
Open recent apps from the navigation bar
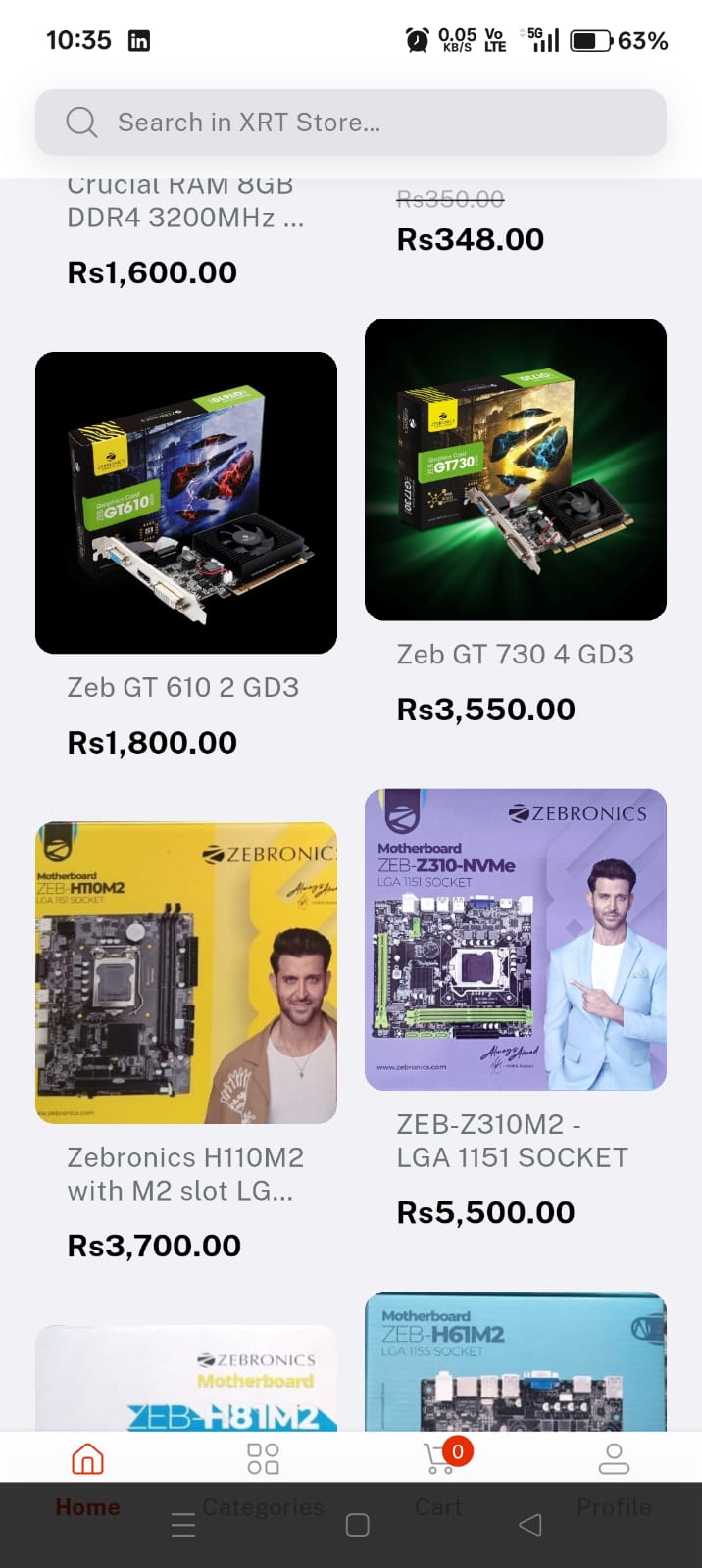(x=183, y=1525)
